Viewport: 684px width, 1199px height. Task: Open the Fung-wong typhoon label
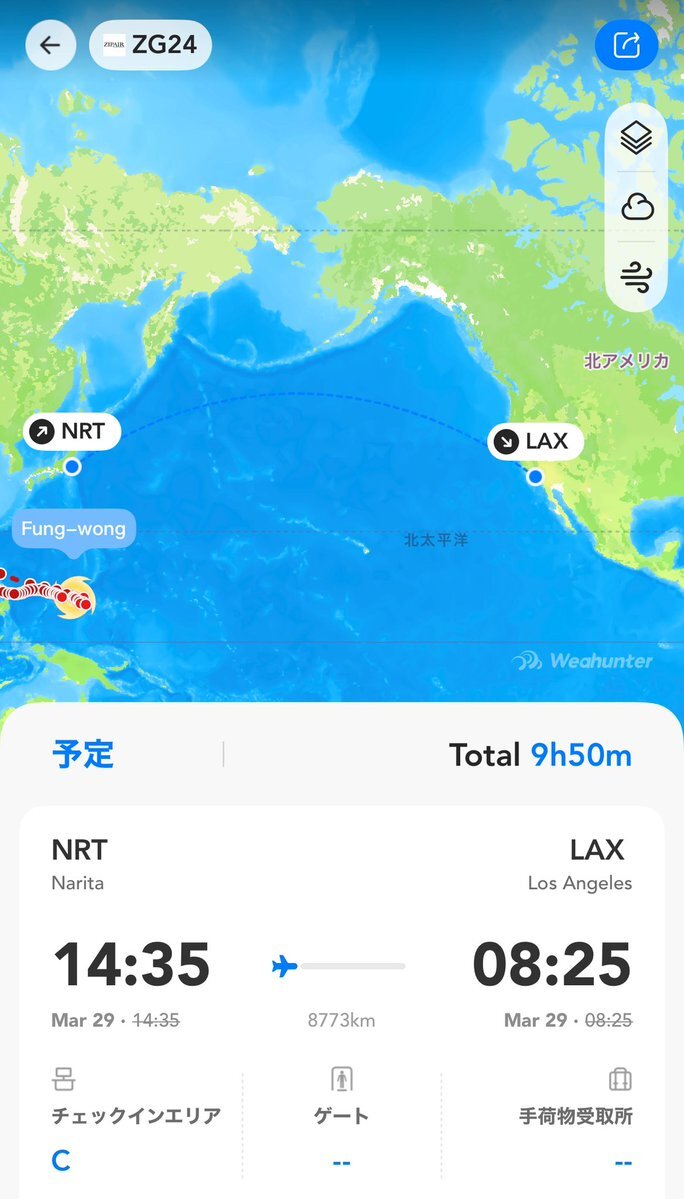click(x=73, y=528)
